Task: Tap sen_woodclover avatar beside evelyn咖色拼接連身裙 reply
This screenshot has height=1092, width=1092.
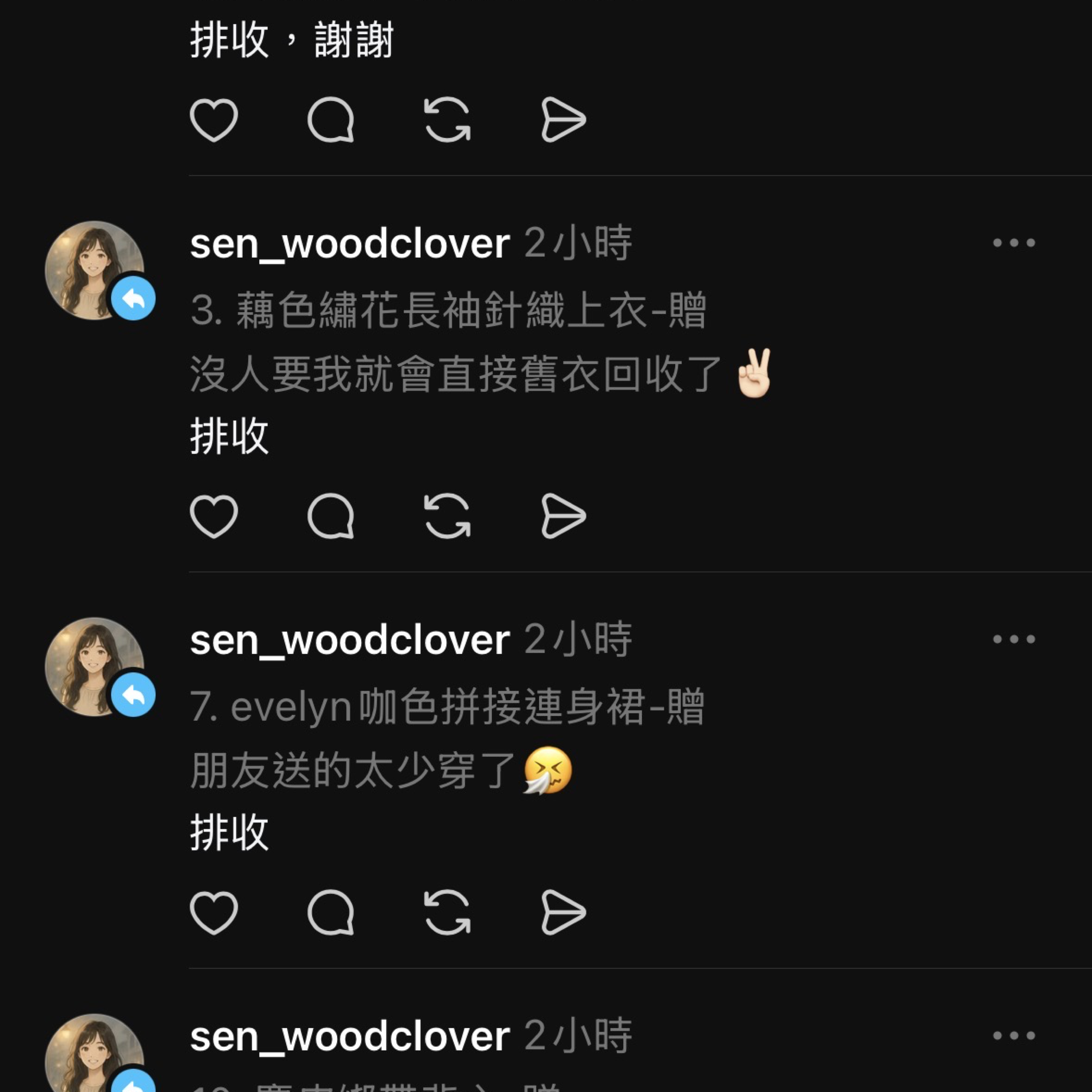Action: (94, 667)
